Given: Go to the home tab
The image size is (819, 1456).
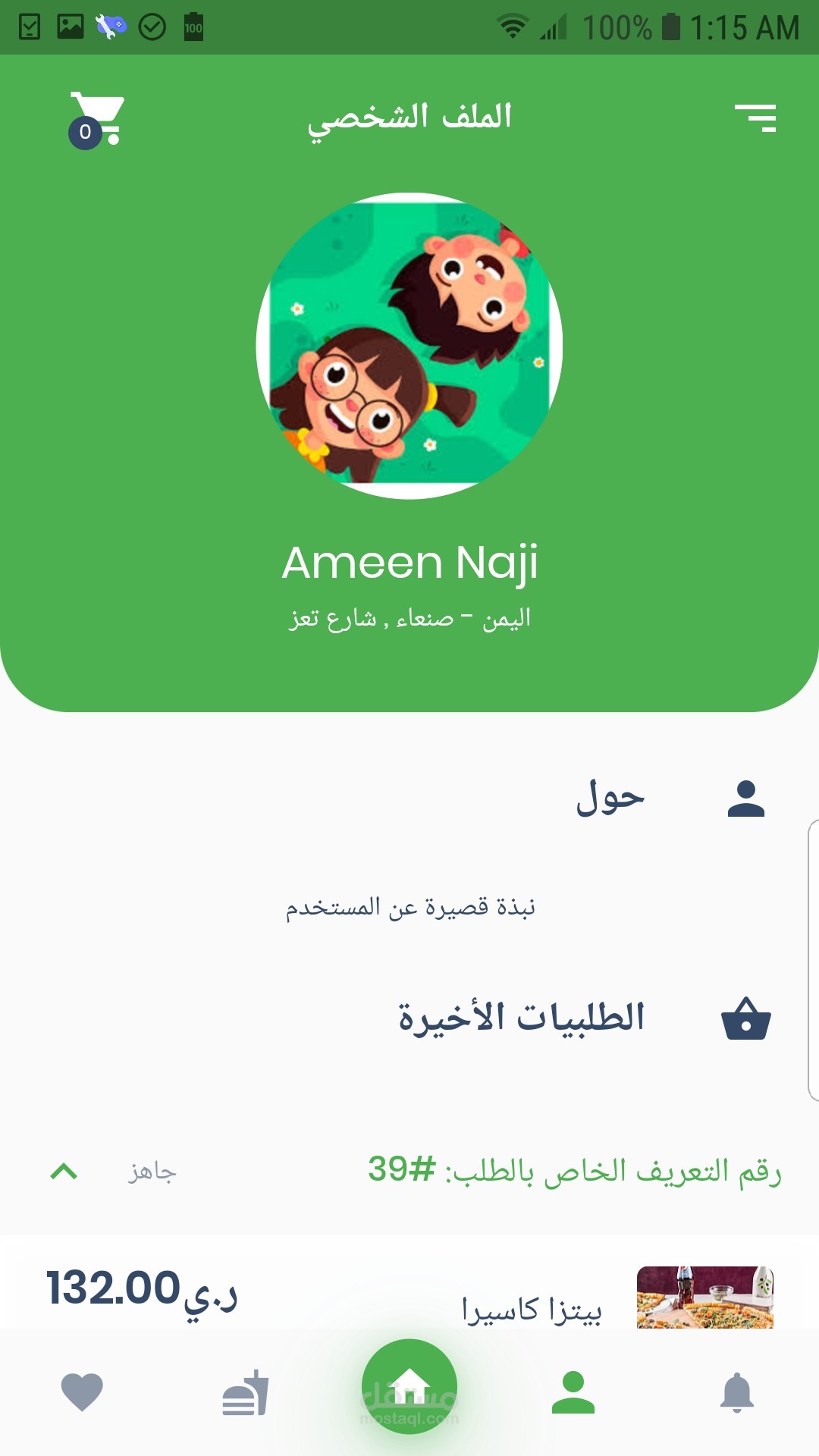Looking at the screenshot, I should [409, 1385].
